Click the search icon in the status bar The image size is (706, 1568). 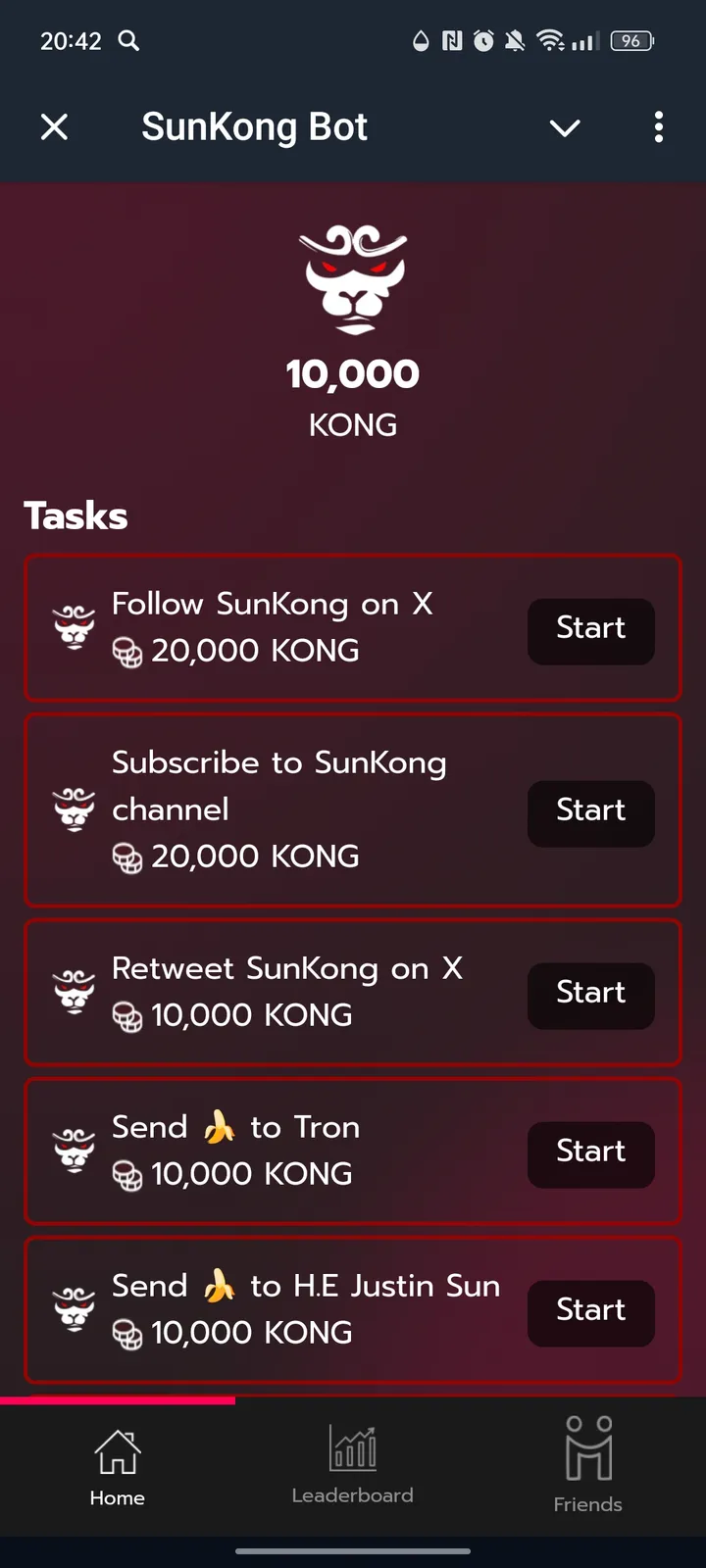(x=128, y=41)
